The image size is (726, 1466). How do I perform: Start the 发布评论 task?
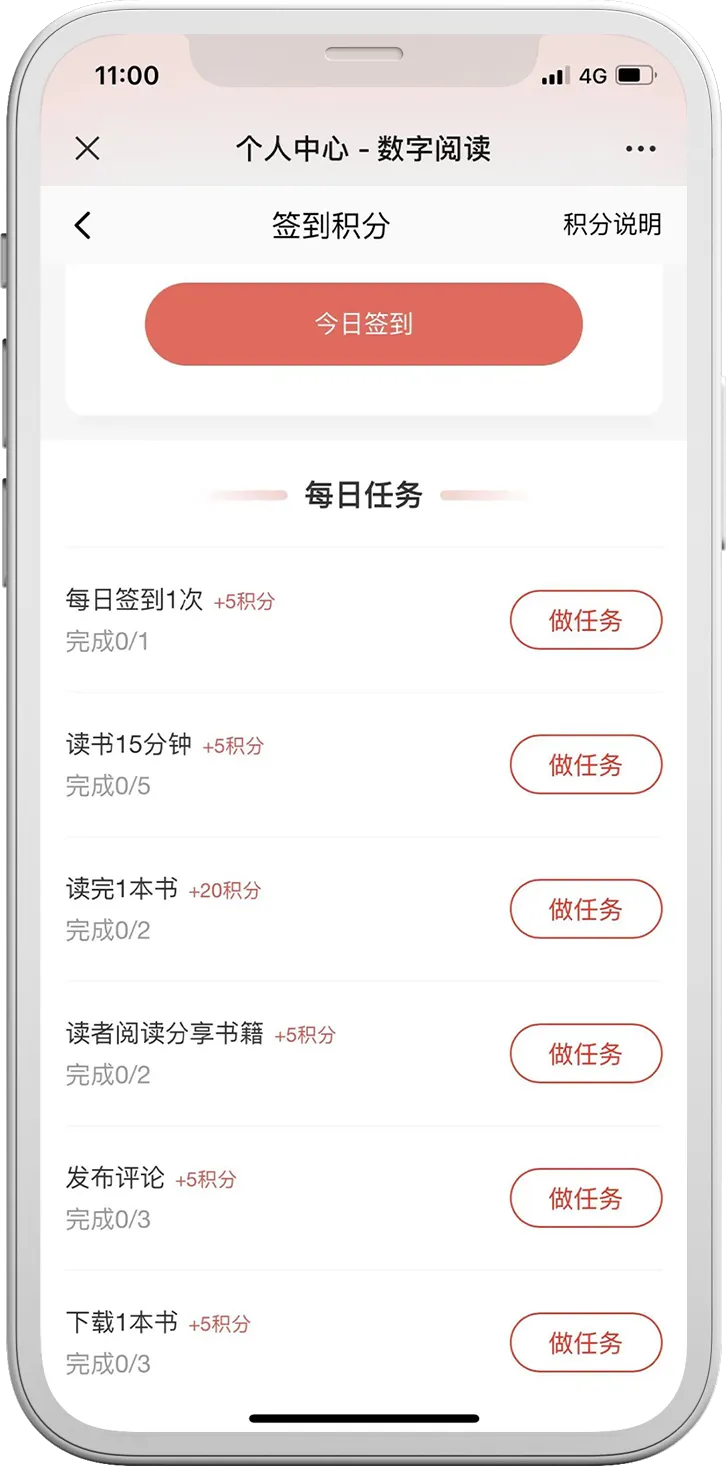click(586, 1198)
